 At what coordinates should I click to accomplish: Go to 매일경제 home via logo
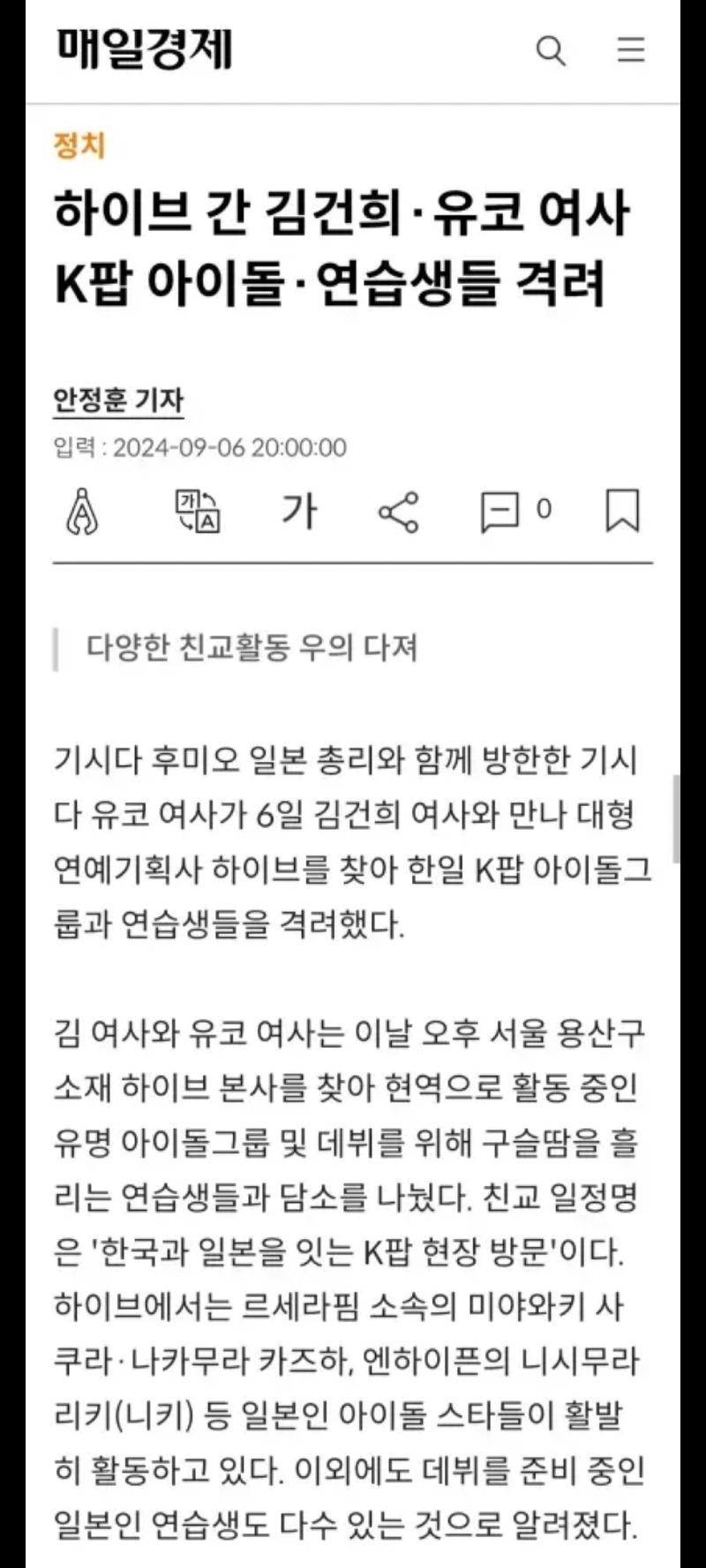click(x=145, y=49)
